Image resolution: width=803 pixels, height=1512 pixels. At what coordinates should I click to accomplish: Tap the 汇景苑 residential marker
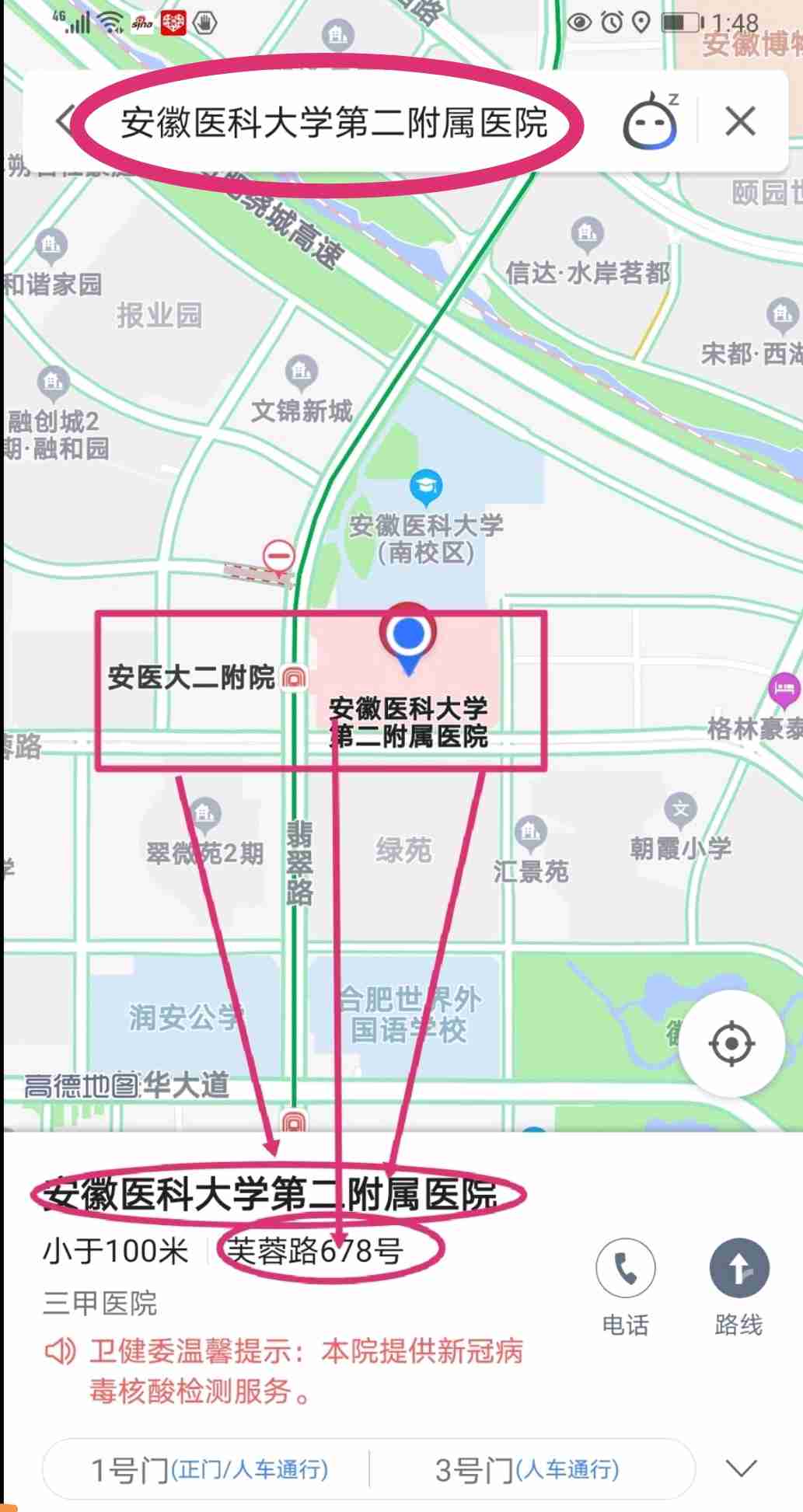pyautogui.click(x=531, y=832)
